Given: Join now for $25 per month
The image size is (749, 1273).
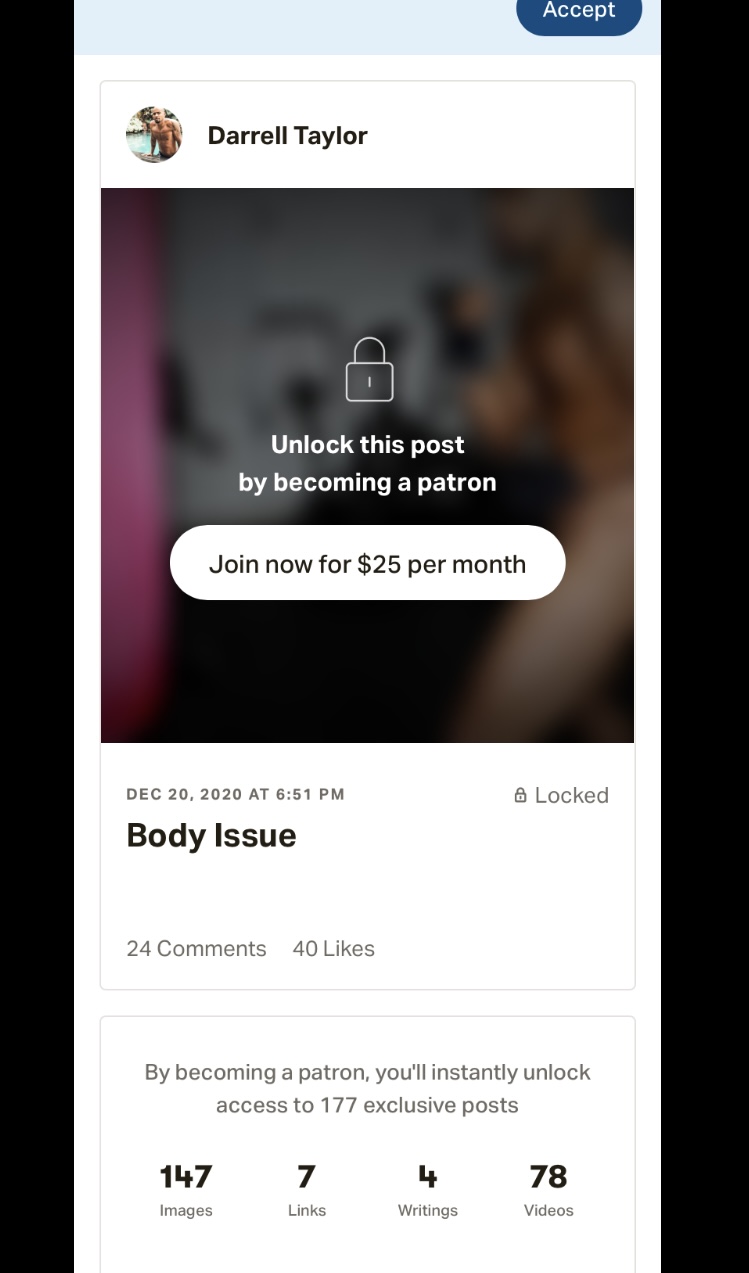Looking at the screenshot, I should pyautogui.click(x=367, y=563).
